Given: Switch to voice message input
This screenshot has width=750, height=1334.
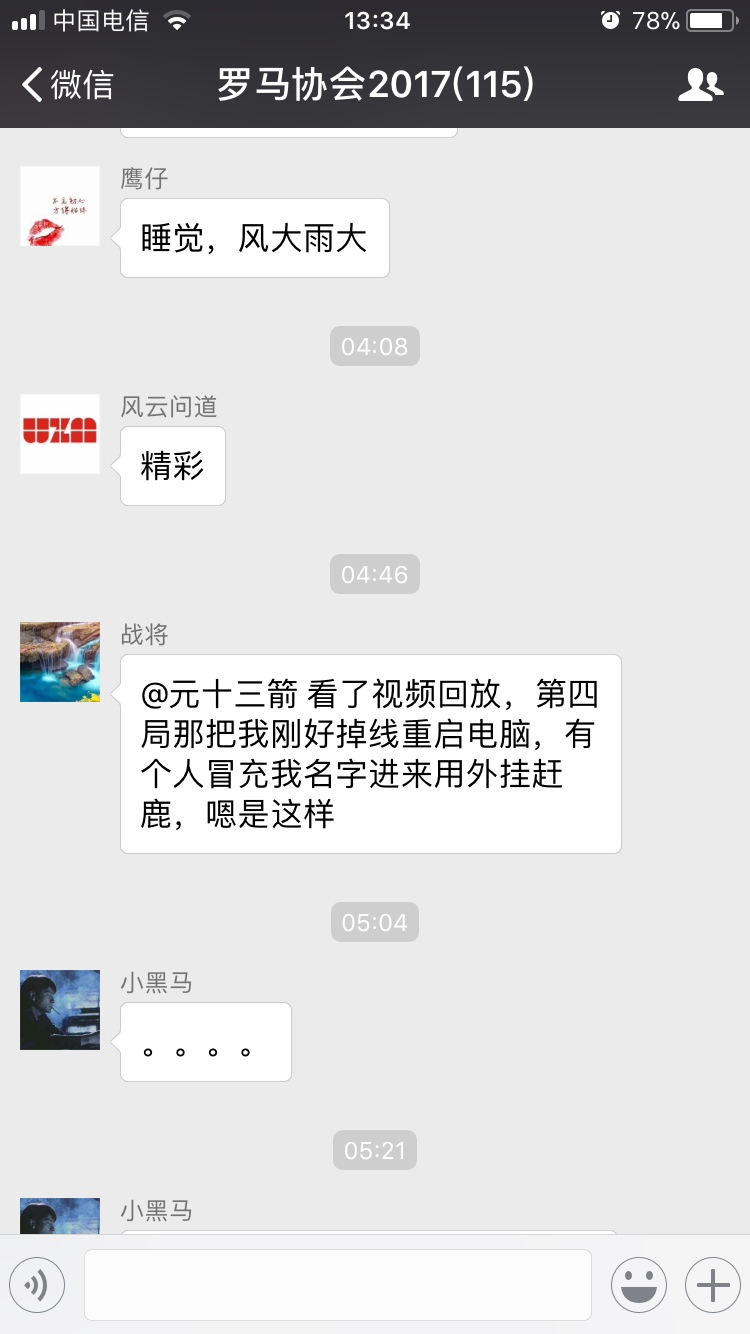Looking at the screenshot, I should tap(37, 1284).
